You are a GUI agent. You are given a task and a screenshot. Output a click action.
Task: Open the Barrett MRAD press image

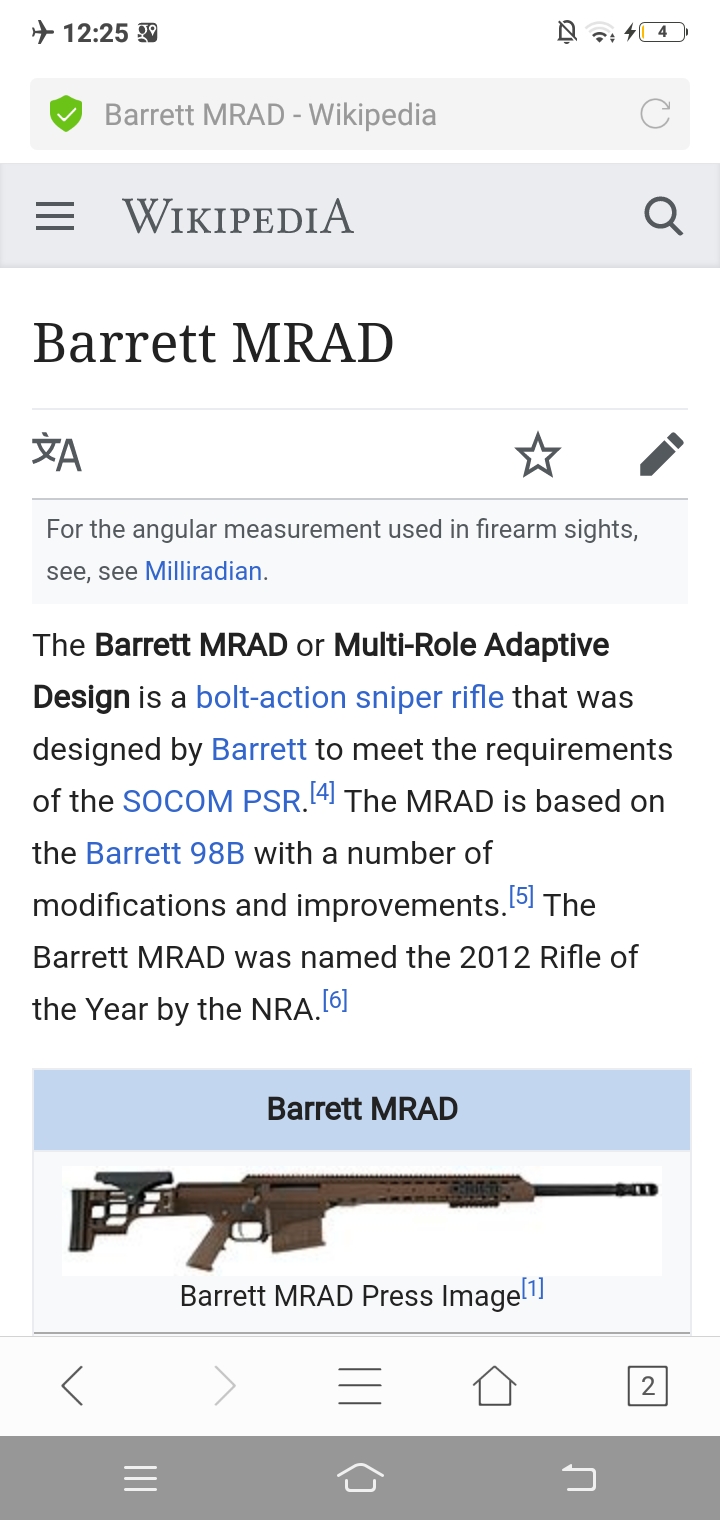coord(362,1220)
